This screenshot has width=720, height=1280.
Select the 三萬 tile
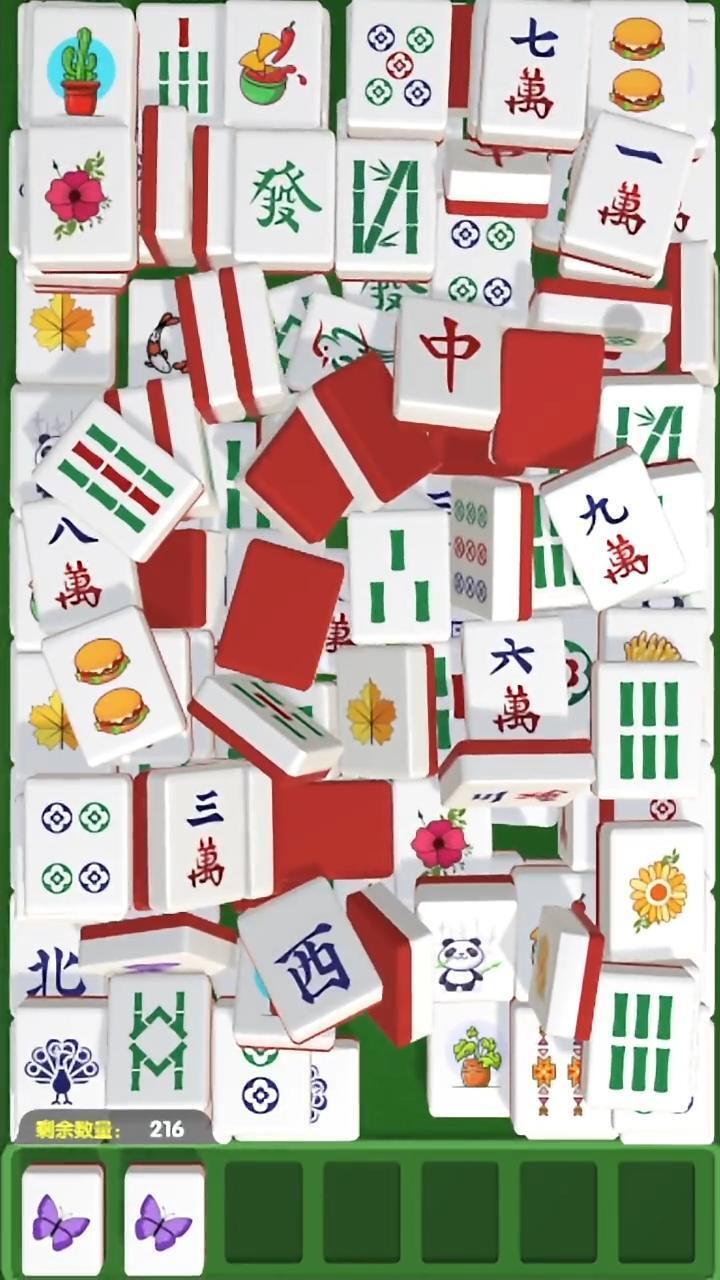click(x=205, y=837)
